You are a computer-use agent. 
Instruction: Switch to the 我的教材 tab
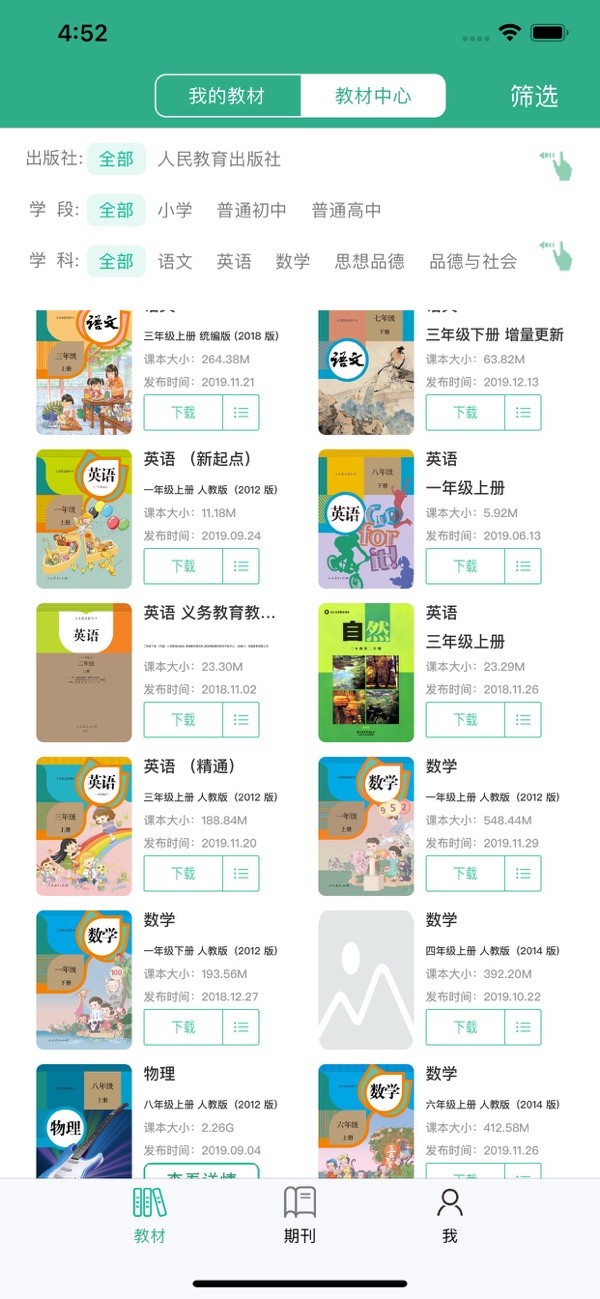(227, 97)
